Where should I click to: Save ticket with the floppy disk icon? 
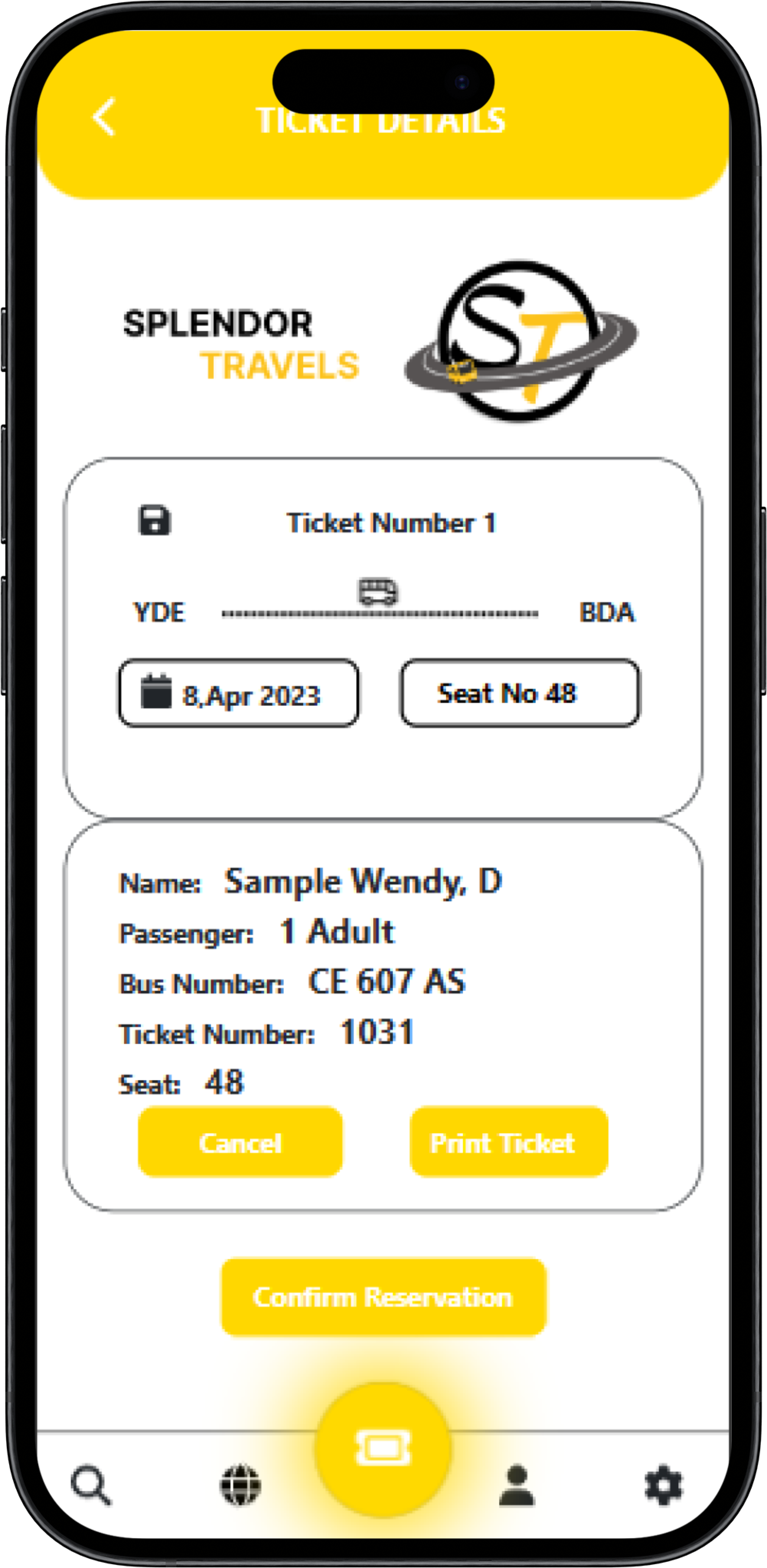(x=155, y=521)
